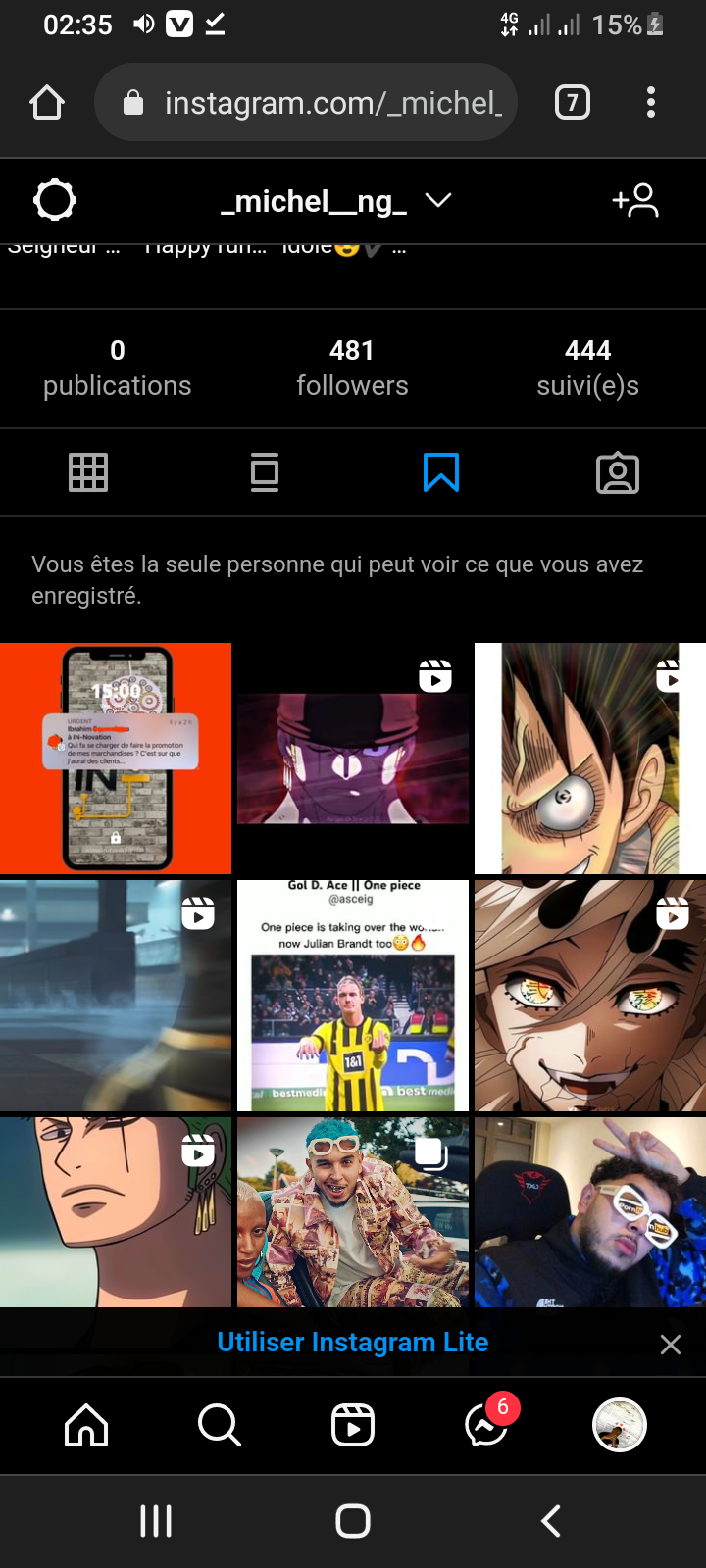Viewport: 706px width, 1568px height.
Task: Open the browser tab switcher showing 7
Action: [573, 102]
